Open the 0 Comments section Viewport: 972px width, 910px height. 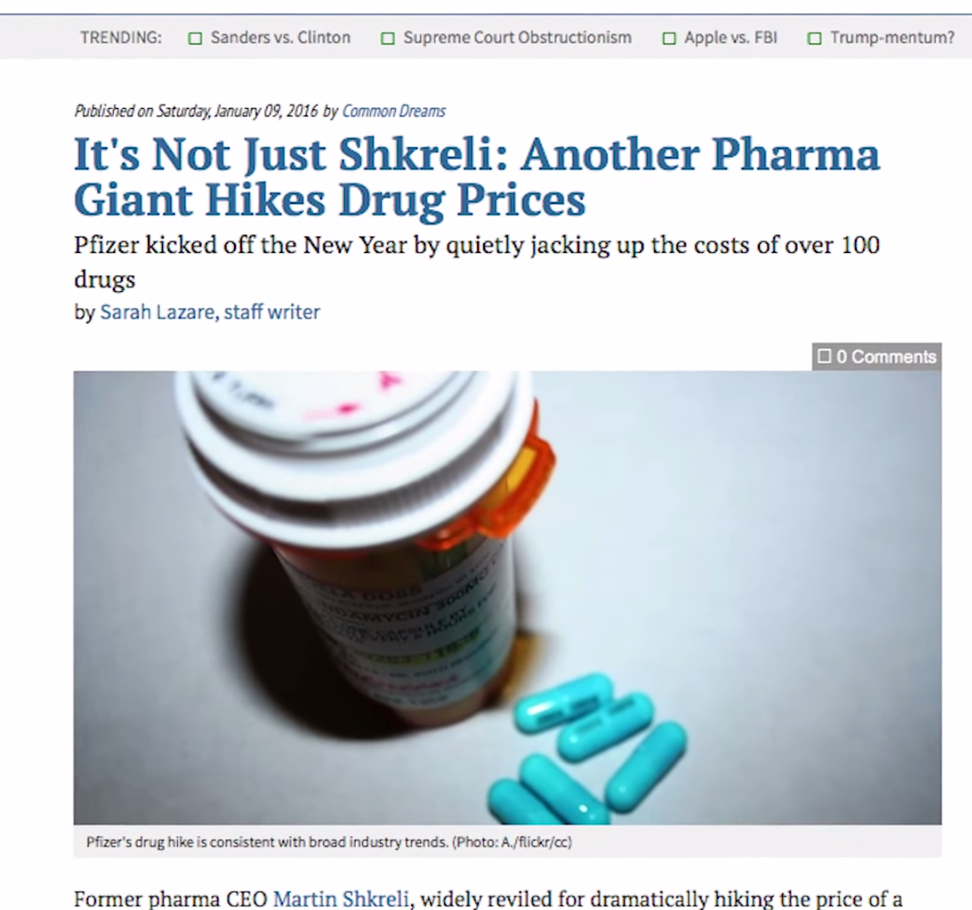[x=877, y=356]
